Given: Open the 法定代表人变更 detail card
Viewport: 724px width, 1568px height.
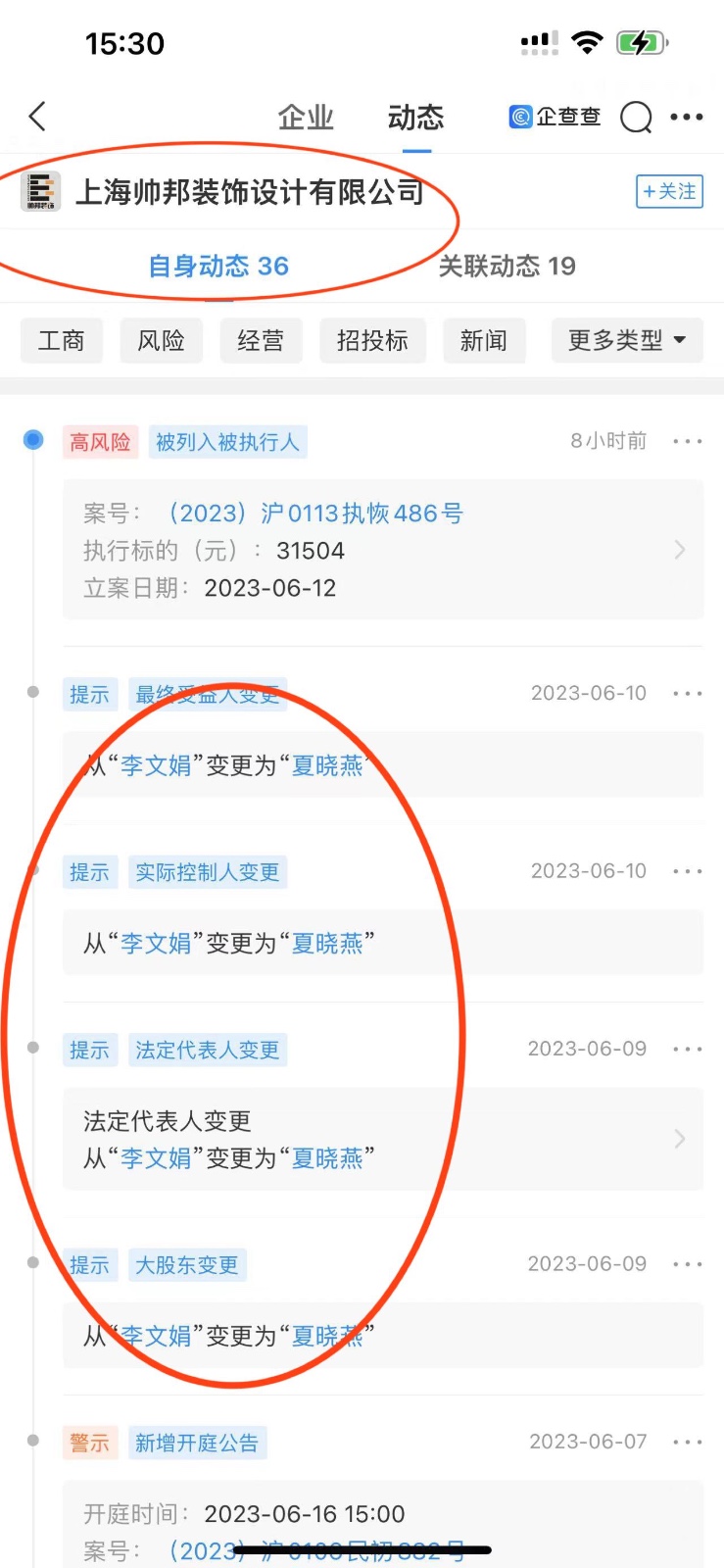Looking at the screenshot, I should 382,1139.
